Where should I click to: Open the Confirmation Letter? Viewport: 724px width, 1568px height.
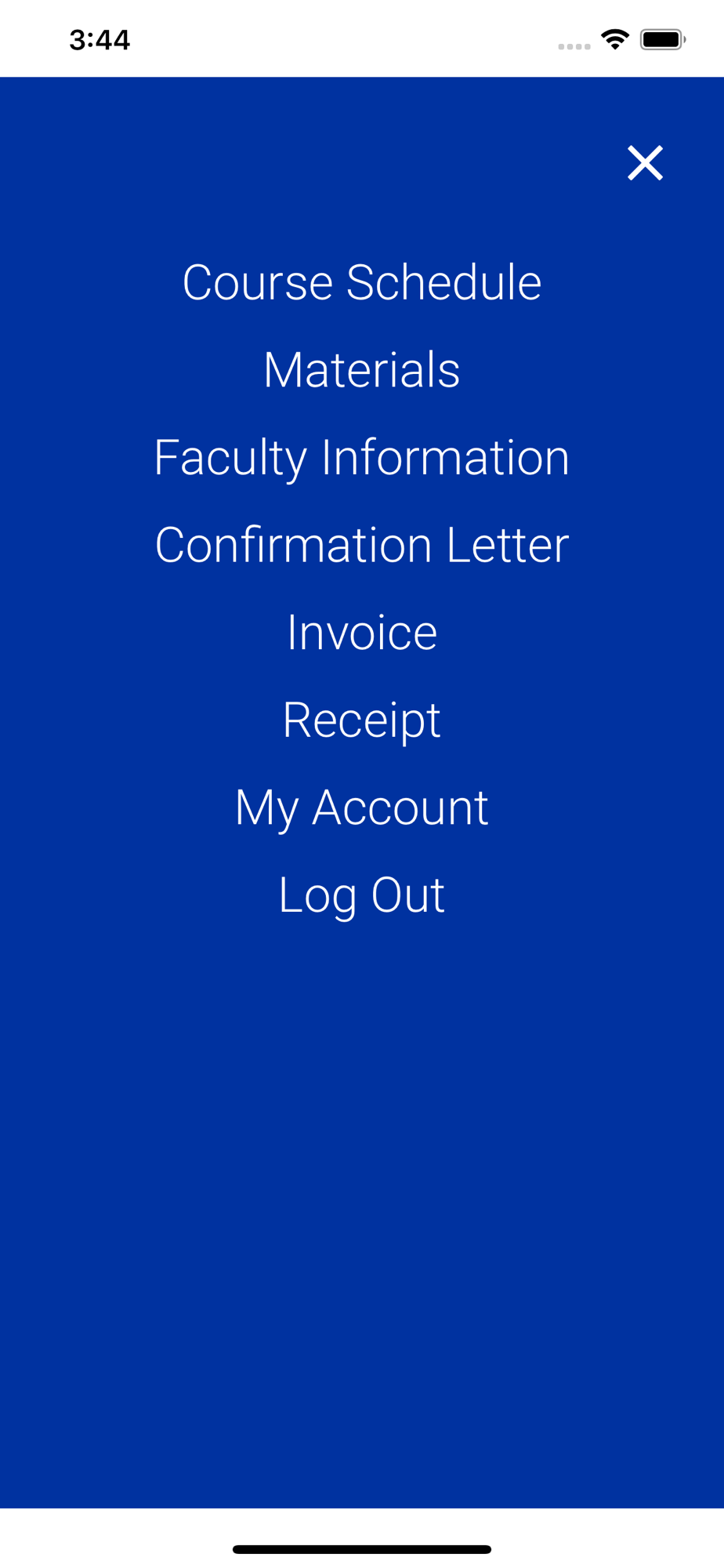click(x=362, y=545)
